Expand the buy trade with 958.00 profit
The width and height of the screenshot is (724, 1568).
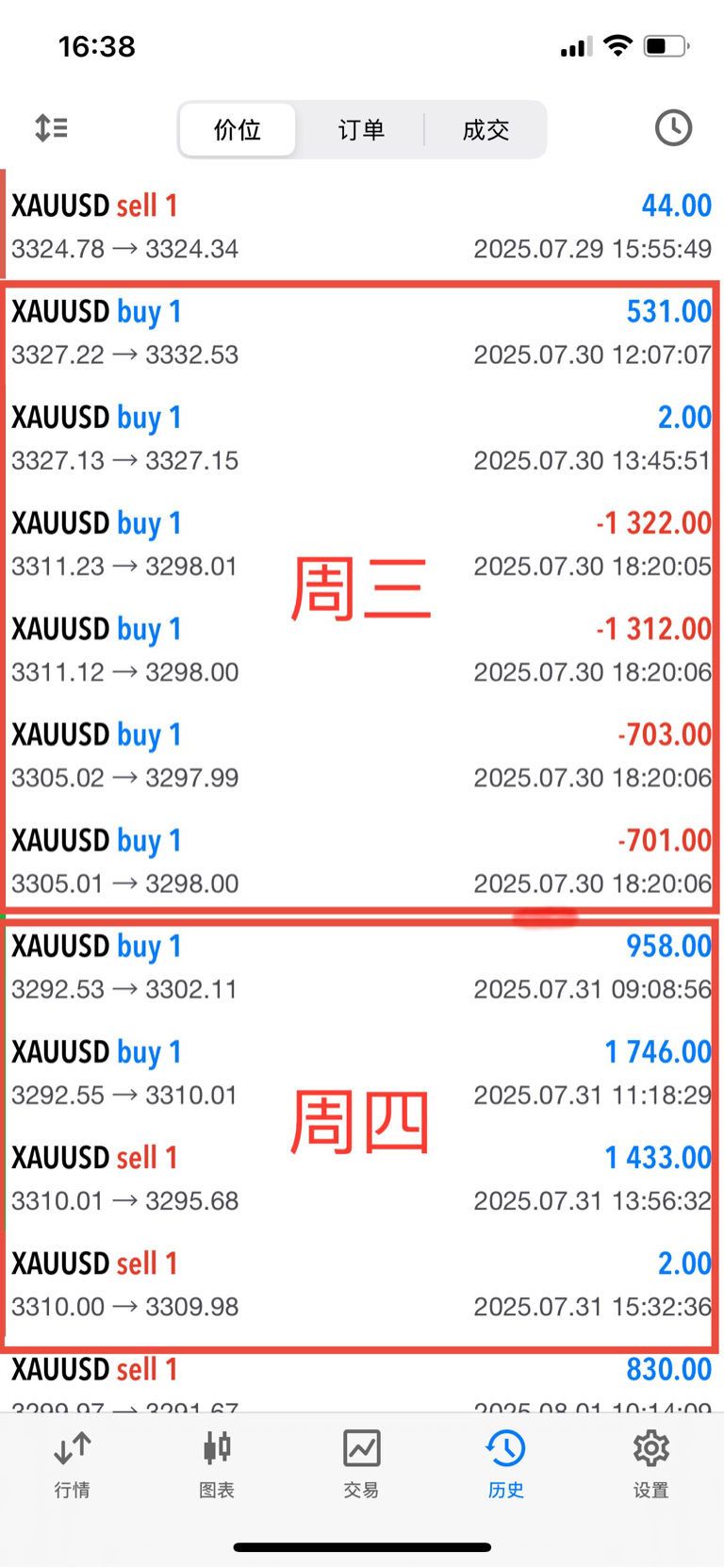coord(362,967)
